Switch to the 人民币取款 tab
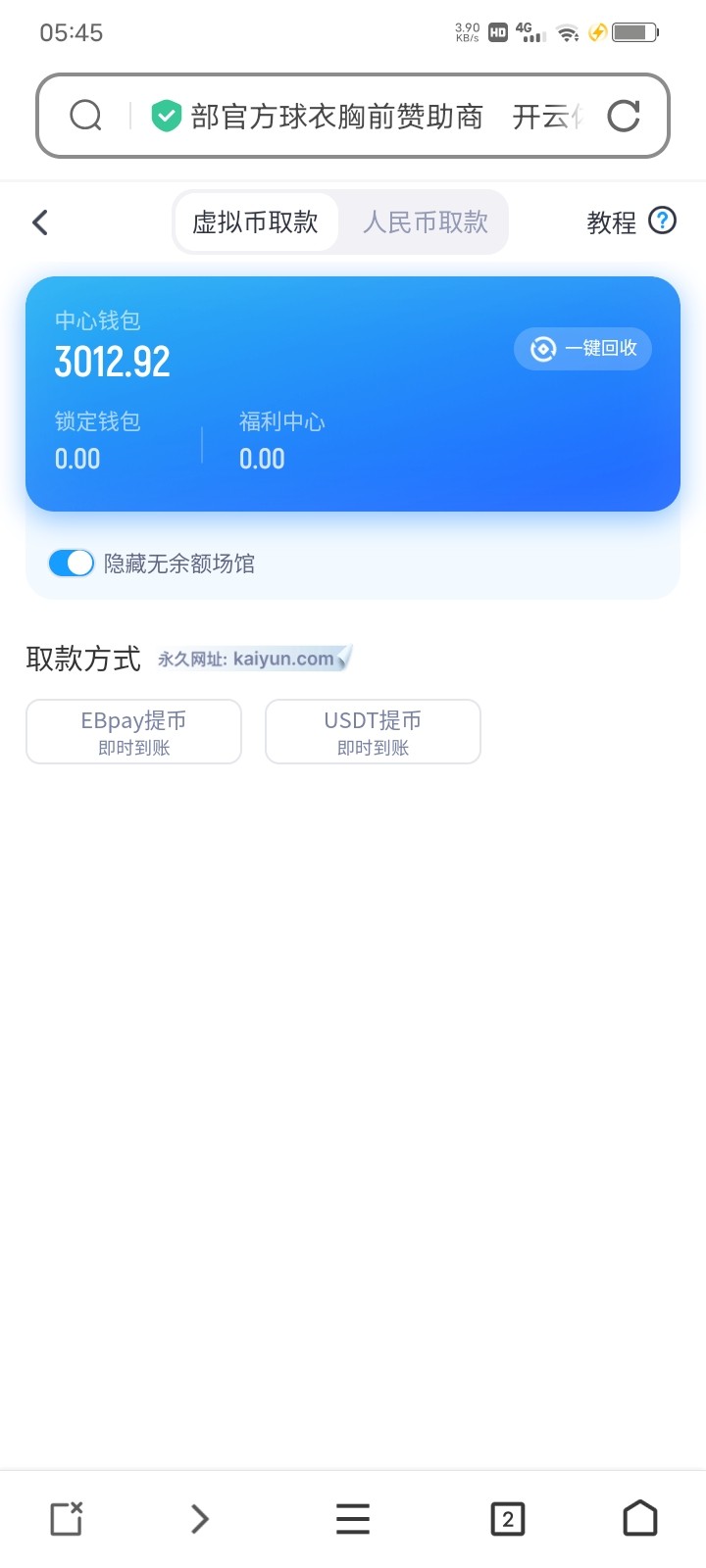 tap(426, 222)
